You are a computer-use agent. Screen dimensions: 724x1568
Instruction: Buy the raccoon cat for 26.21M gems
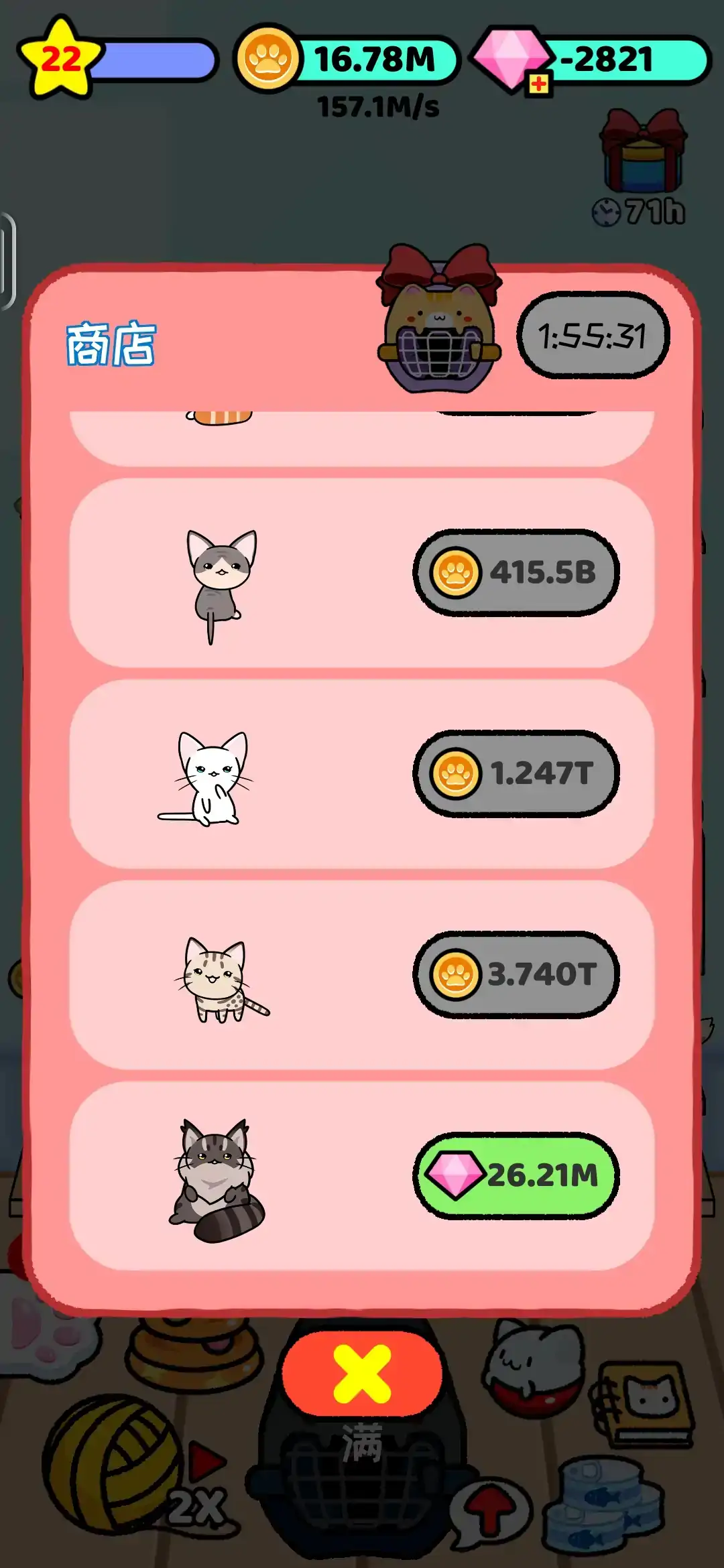pyautogui.click(x=516, y=1175)
